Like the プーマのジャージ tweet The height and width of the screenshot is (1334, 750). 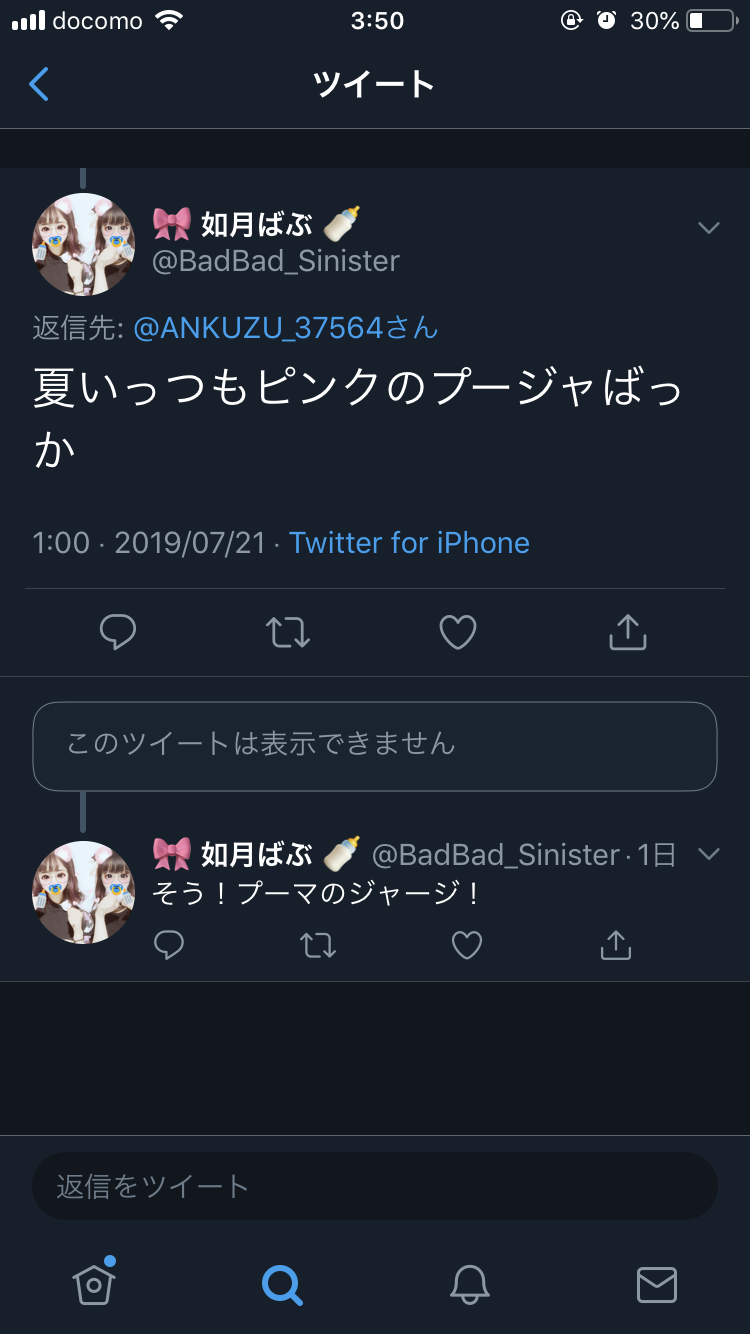pos(467,945)
